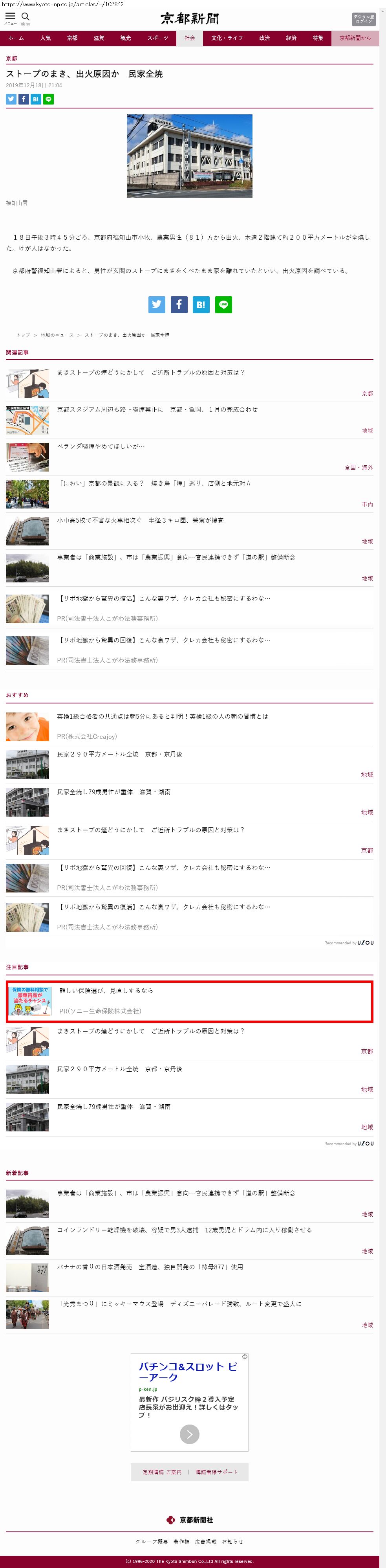Screen dimensions: 386x1568
Task: Open the search icon
Action: pyautogui.click(x=26, y=17)
